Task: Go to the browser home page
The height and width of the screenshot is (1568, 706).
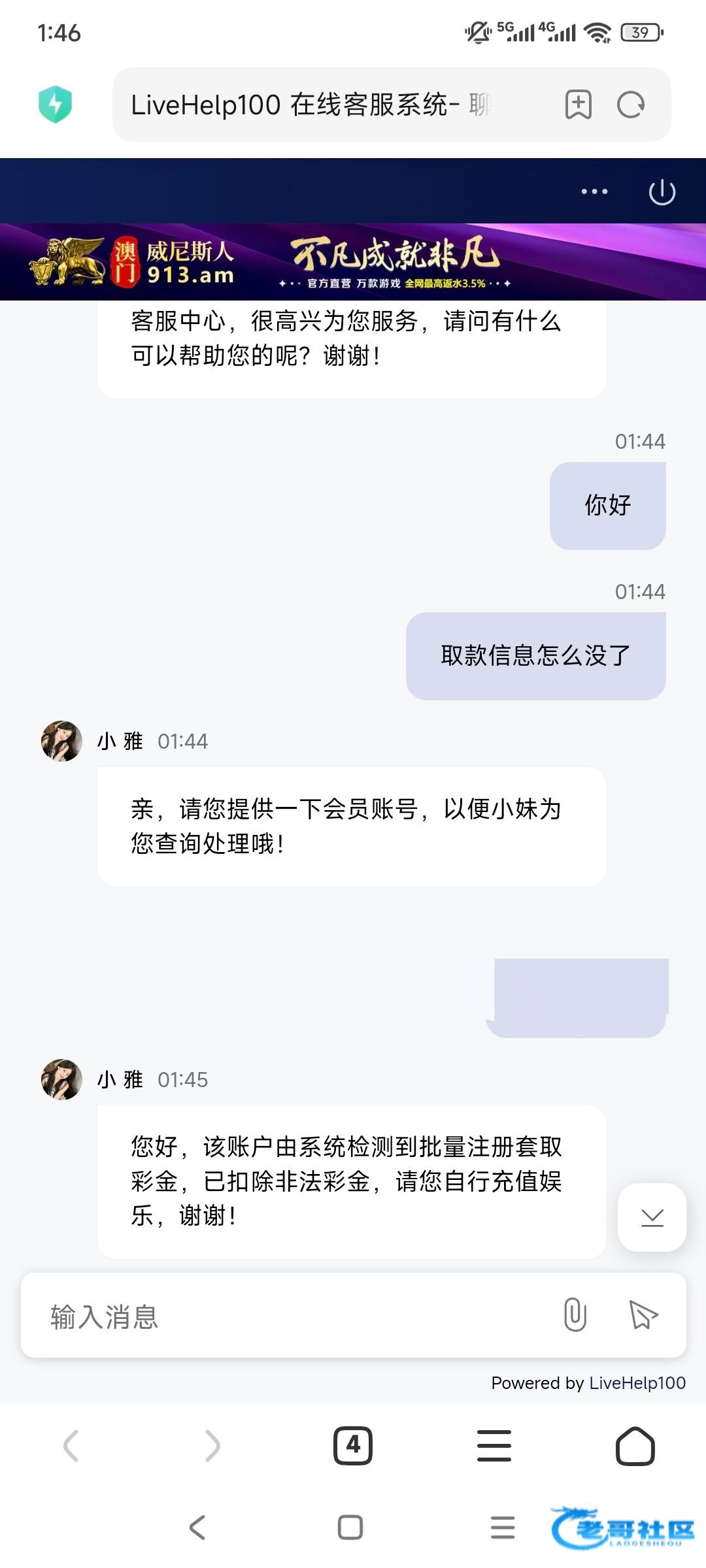Action: (x=635, y=1445)
